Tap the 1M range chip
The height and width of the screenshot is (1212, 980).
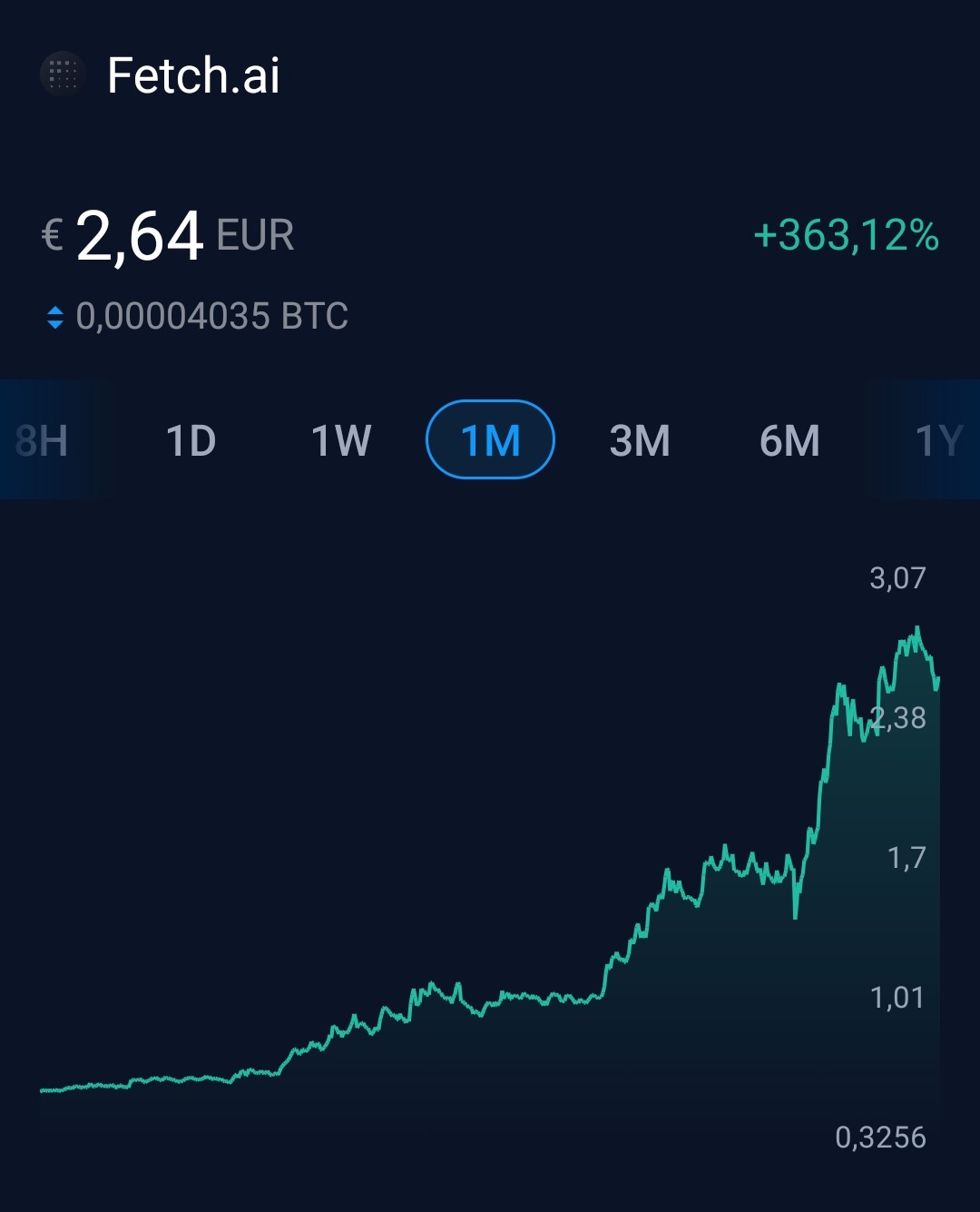point(490,440)
